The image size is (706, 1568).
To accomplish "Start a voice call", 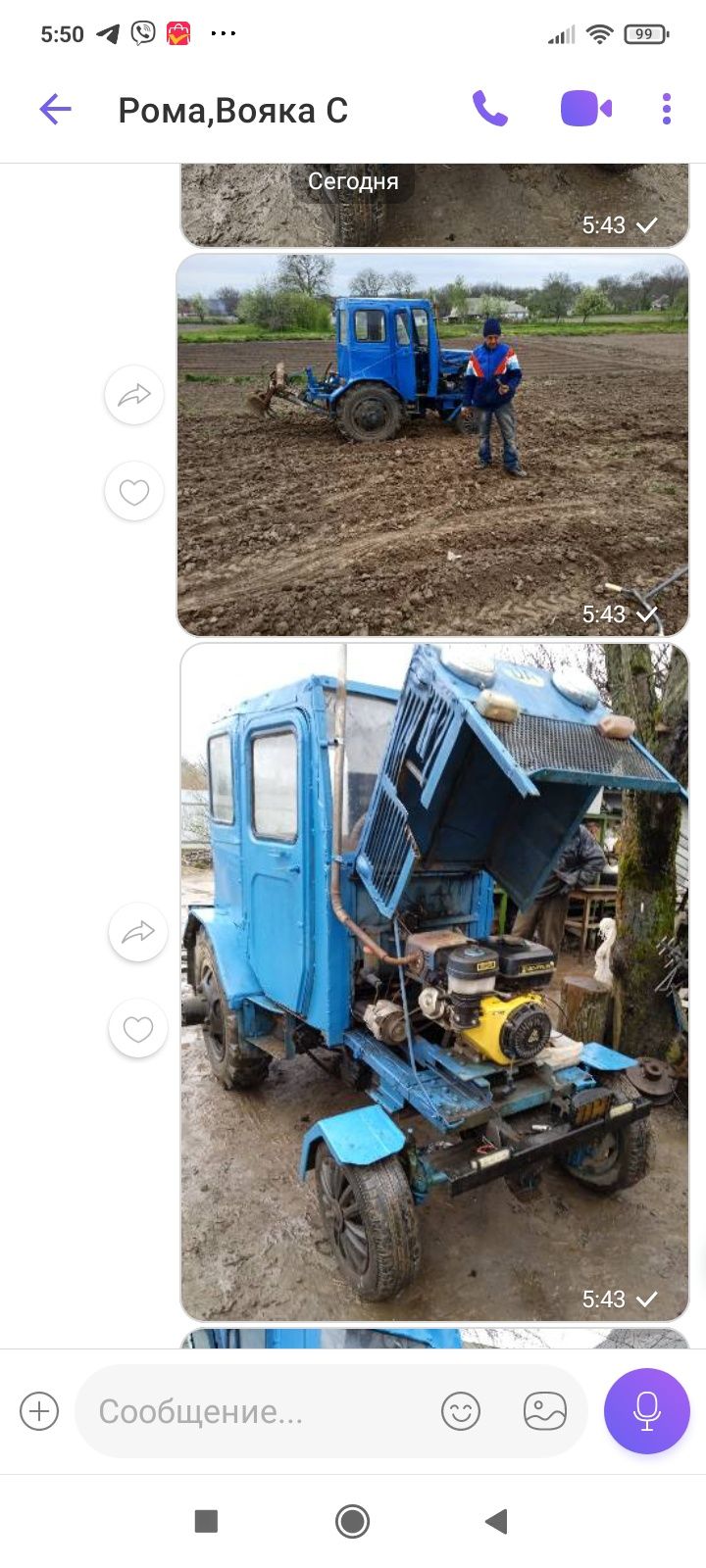I will click(489, 109).
